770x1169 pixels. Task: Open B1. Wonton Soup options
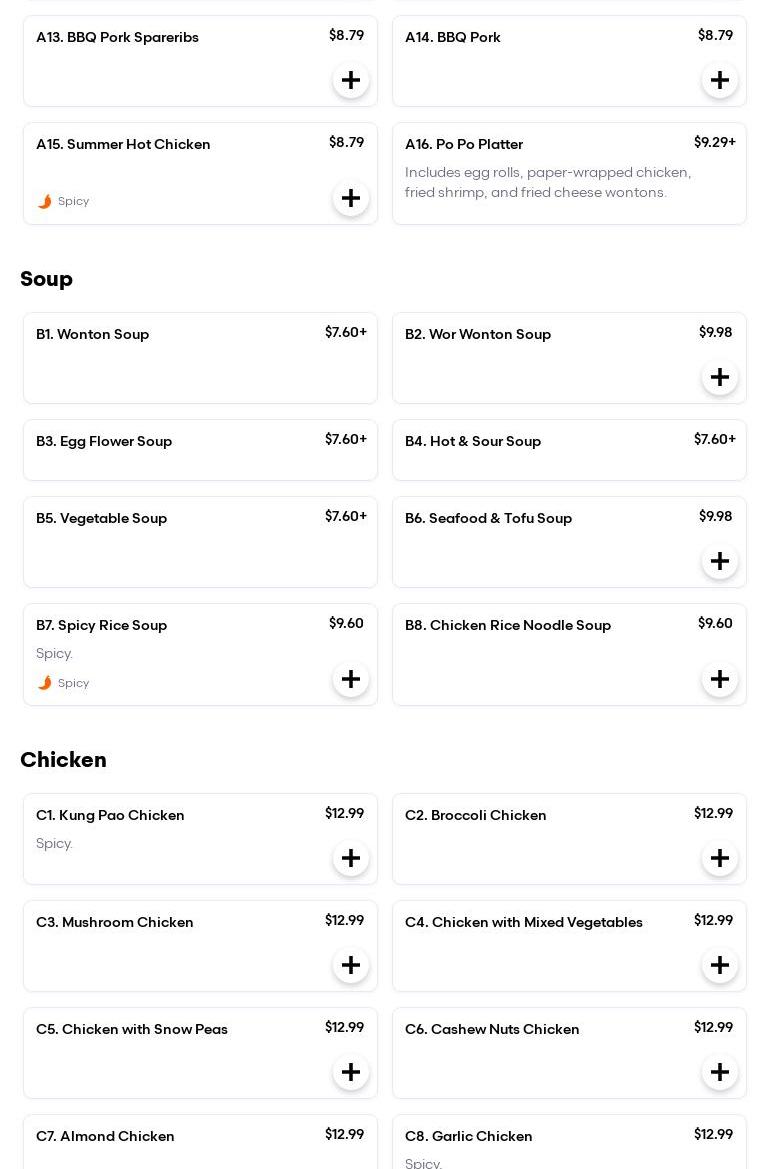[x=200, y=357]
